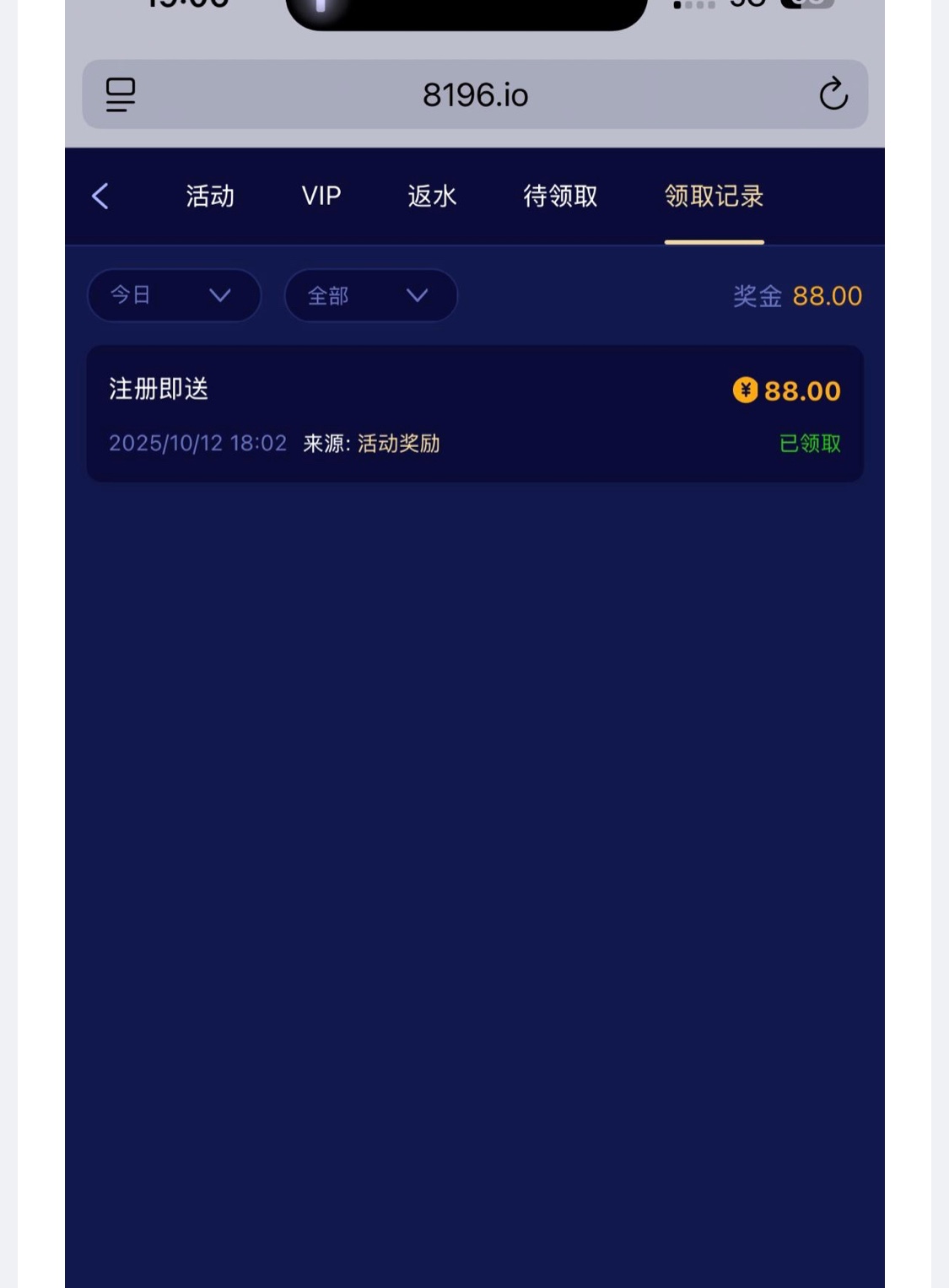The image size is (949, 1288).
Task: Switch to the 返水 tab
Action: [x=432, y=197]
